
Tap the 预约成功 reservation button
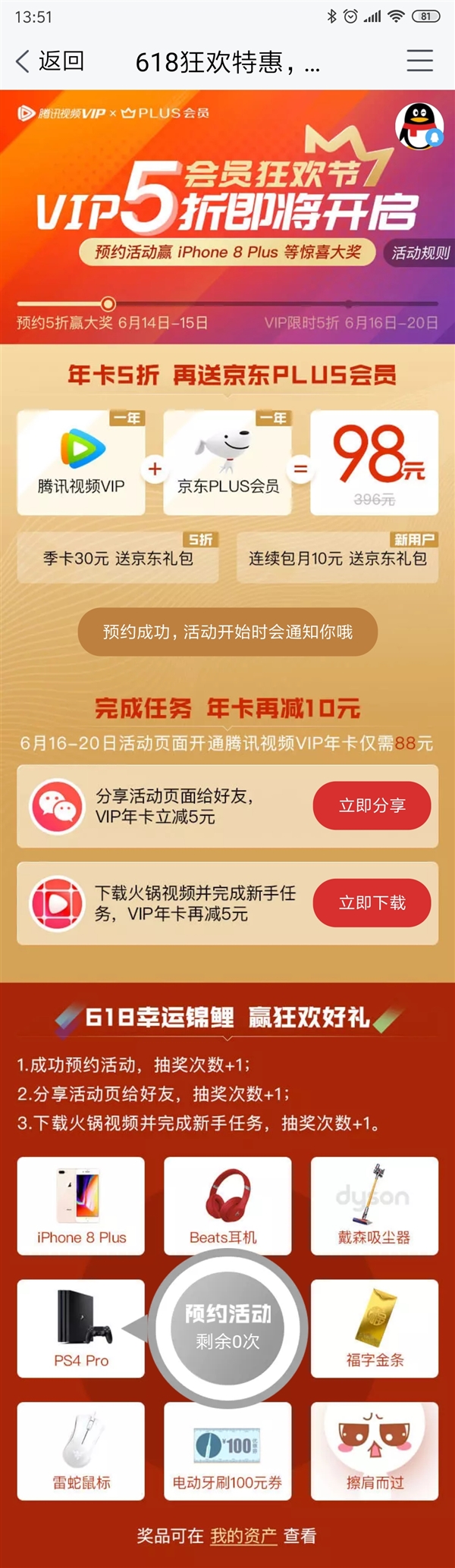tap(227, 632)
